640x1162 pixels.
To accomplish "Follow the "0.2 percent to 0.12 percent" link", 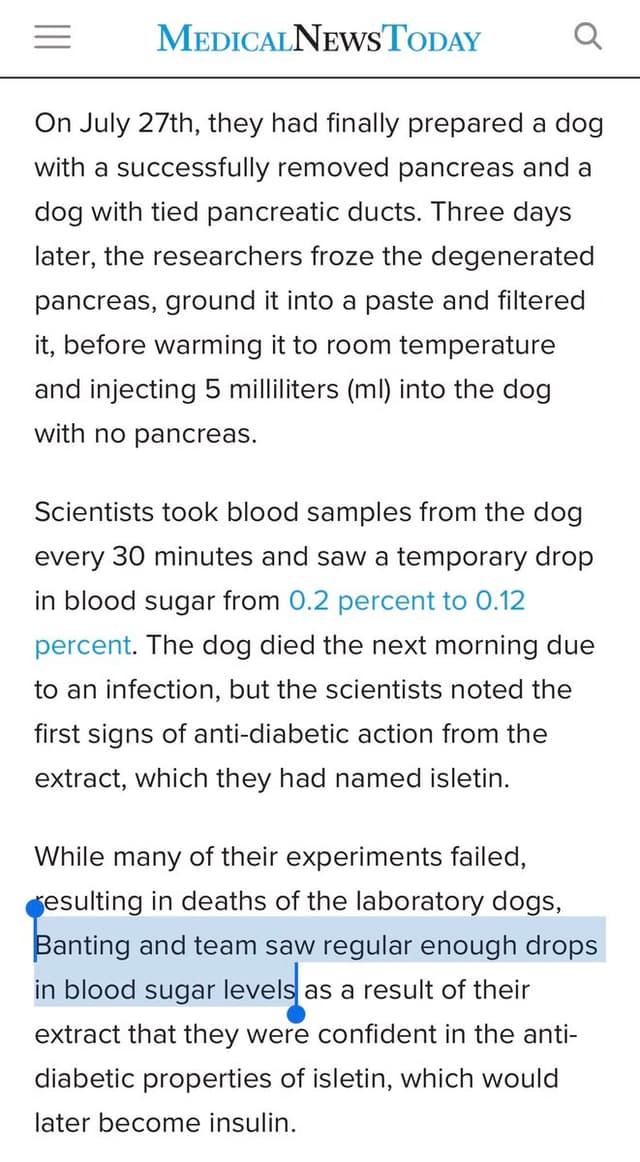I will (x=406, y=601).
